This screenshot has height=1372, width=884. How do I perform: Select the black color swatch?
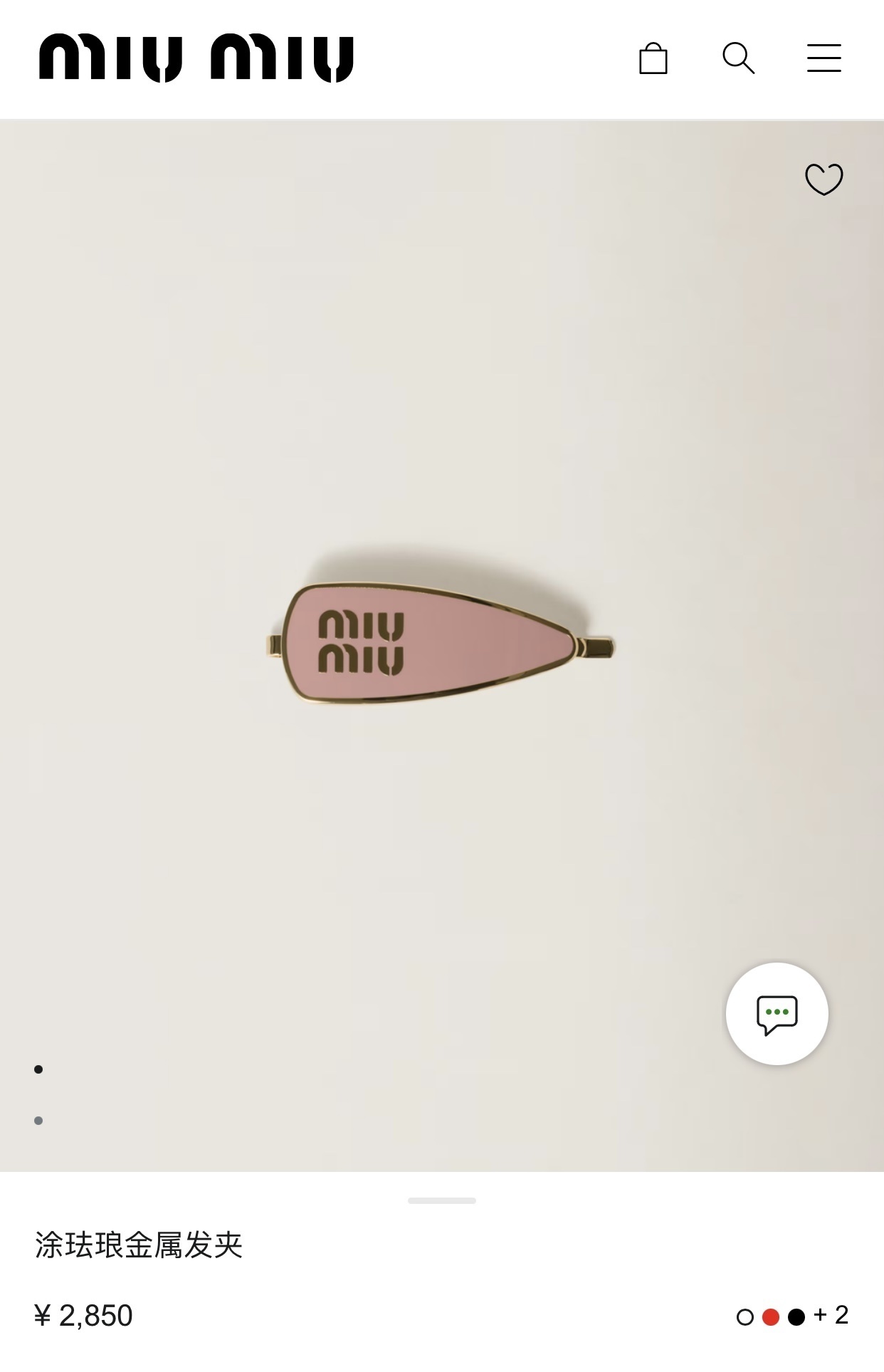[x=796, y=1317]
